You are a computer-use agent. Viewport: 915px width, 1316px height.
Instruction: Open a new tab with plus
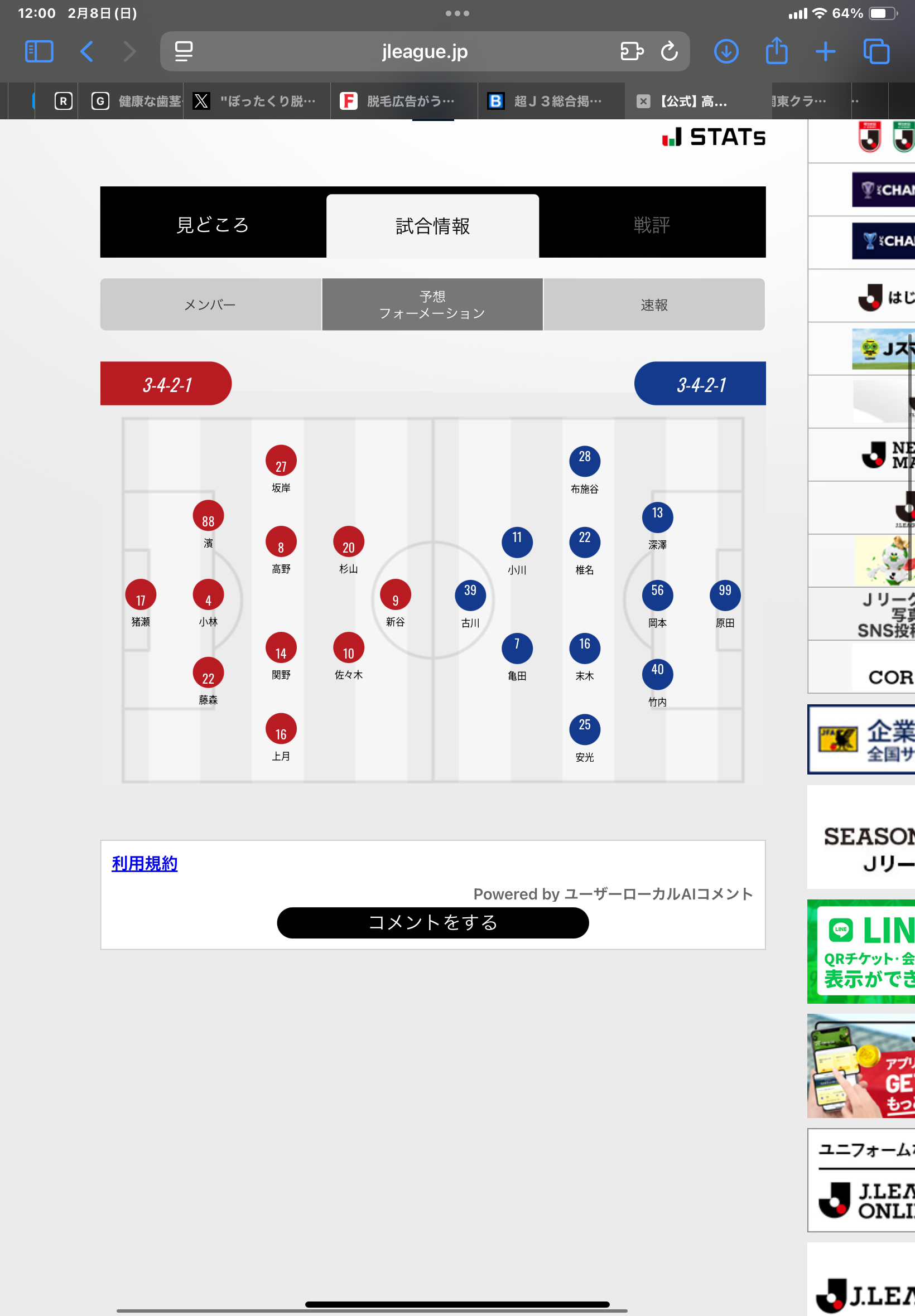pos(825,51)
